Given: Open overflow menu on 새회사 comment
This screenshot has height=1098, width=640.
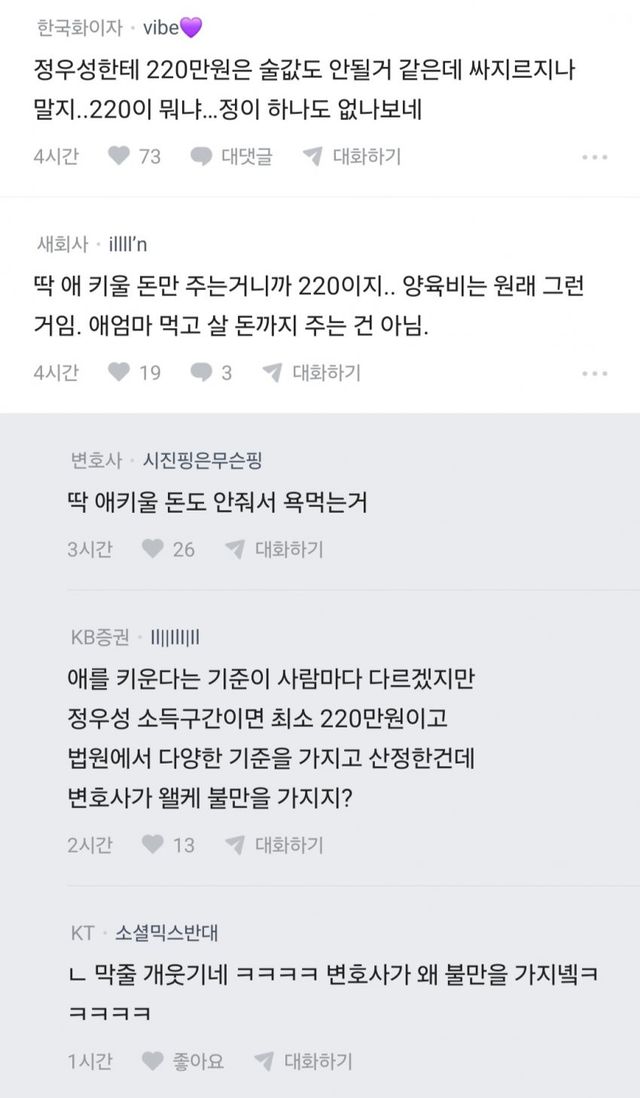Looking at the screenshot, I should coord(594,373).
